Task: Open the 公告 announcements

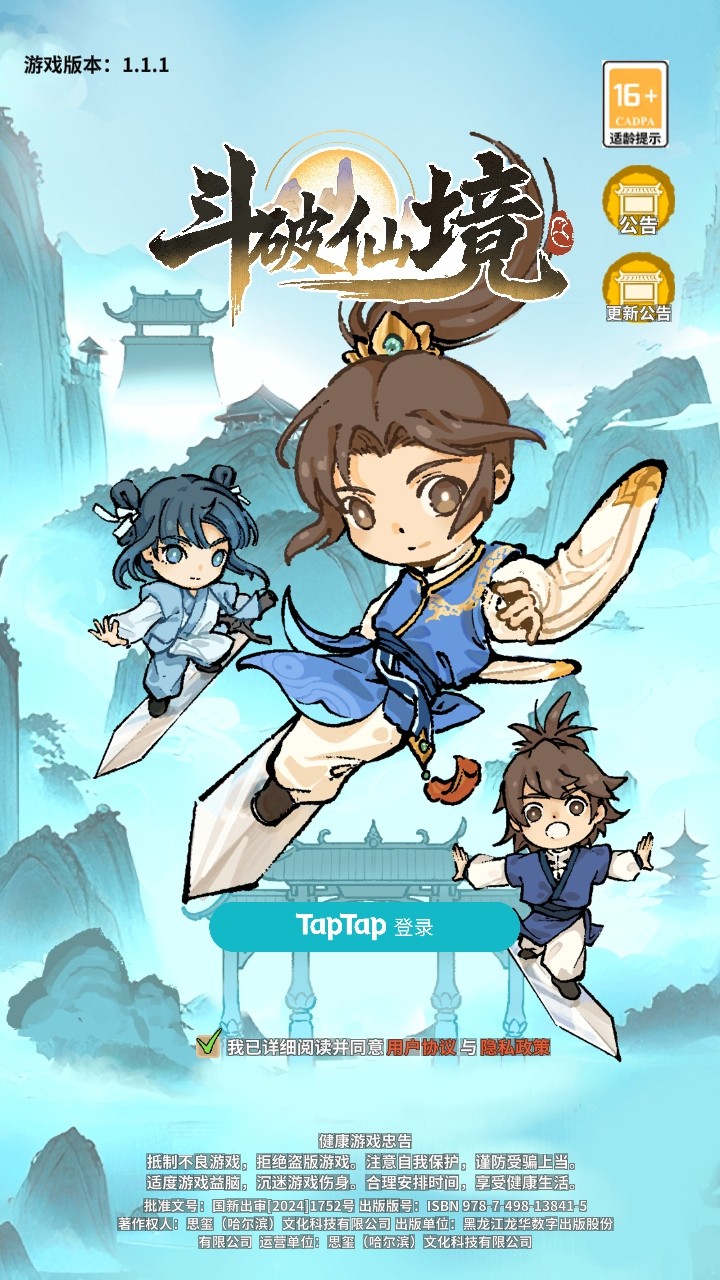Action: 637,202
